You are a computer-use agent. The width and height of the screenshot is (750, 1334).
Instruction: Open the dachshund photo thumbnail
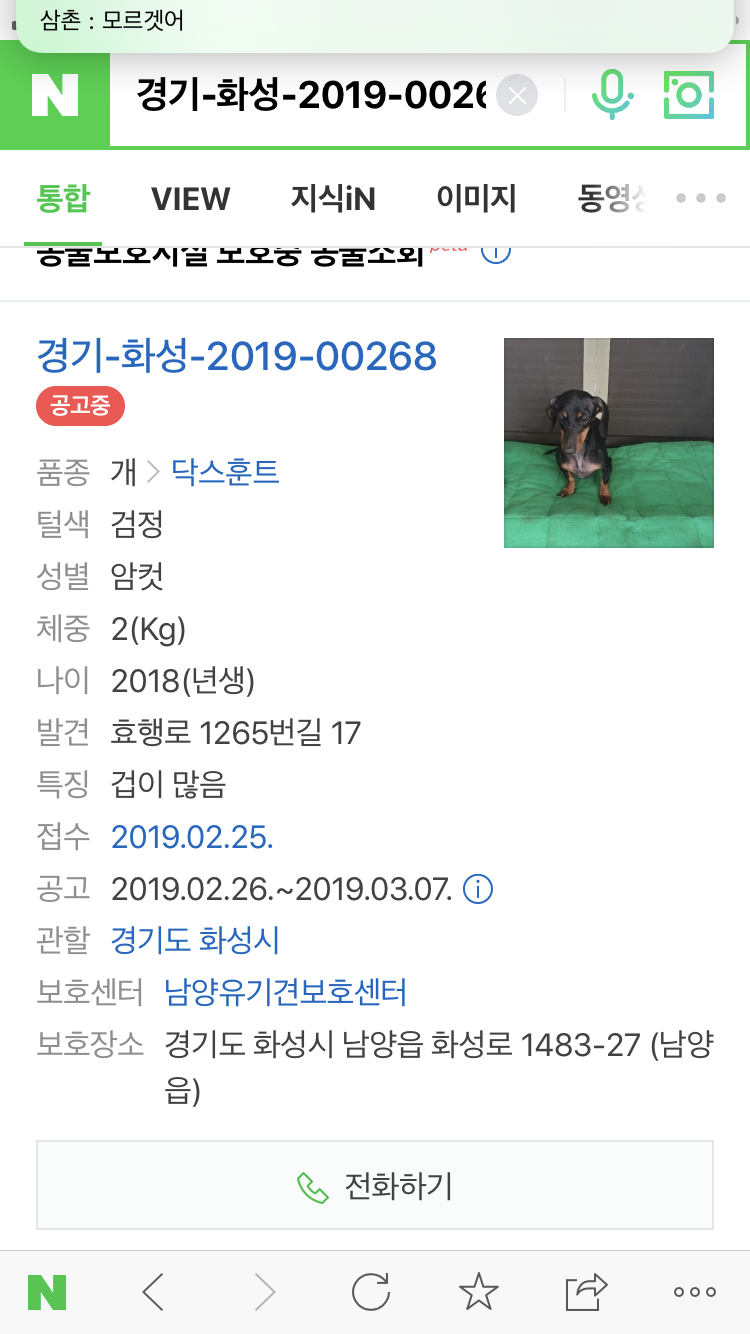[x=609, y=443]
